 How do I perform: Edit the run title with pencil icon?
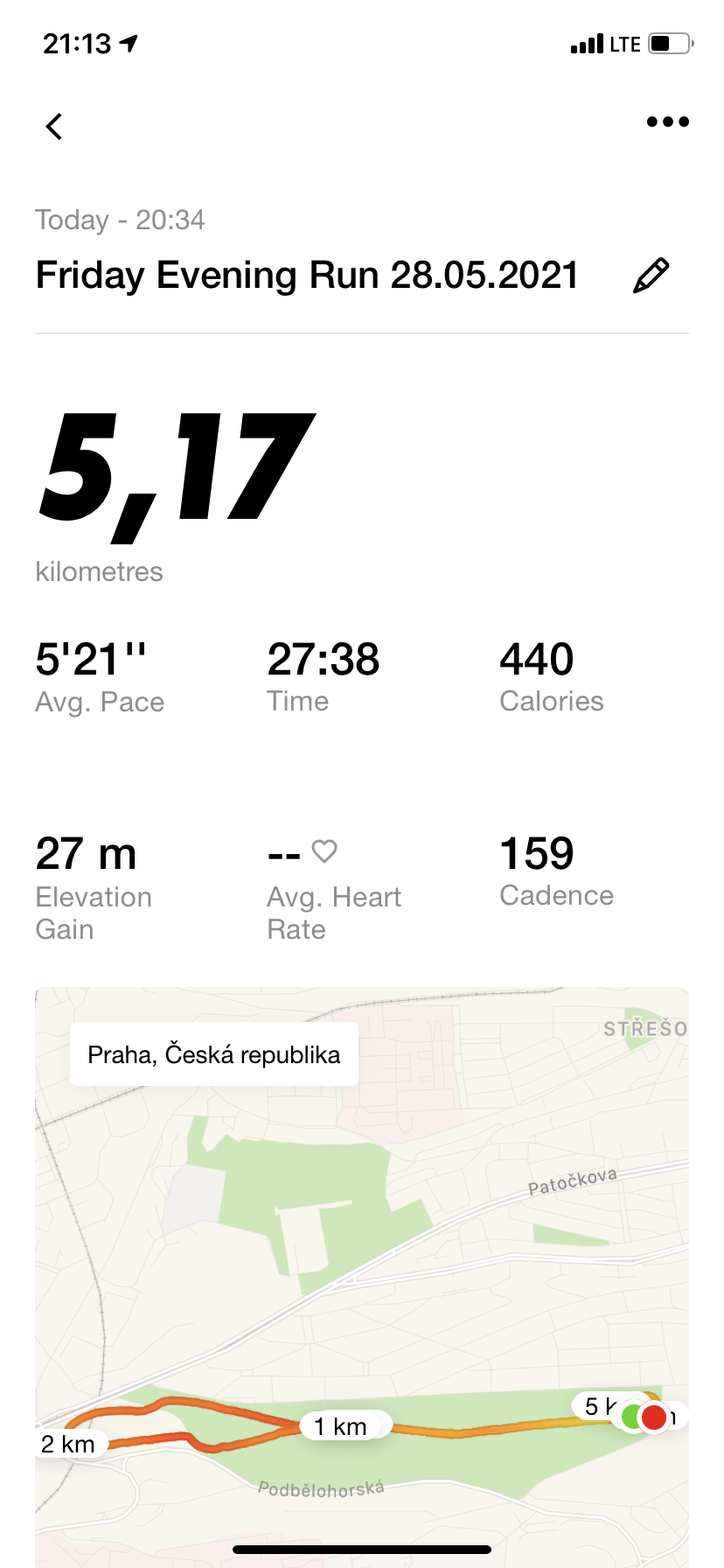(651, 276)
